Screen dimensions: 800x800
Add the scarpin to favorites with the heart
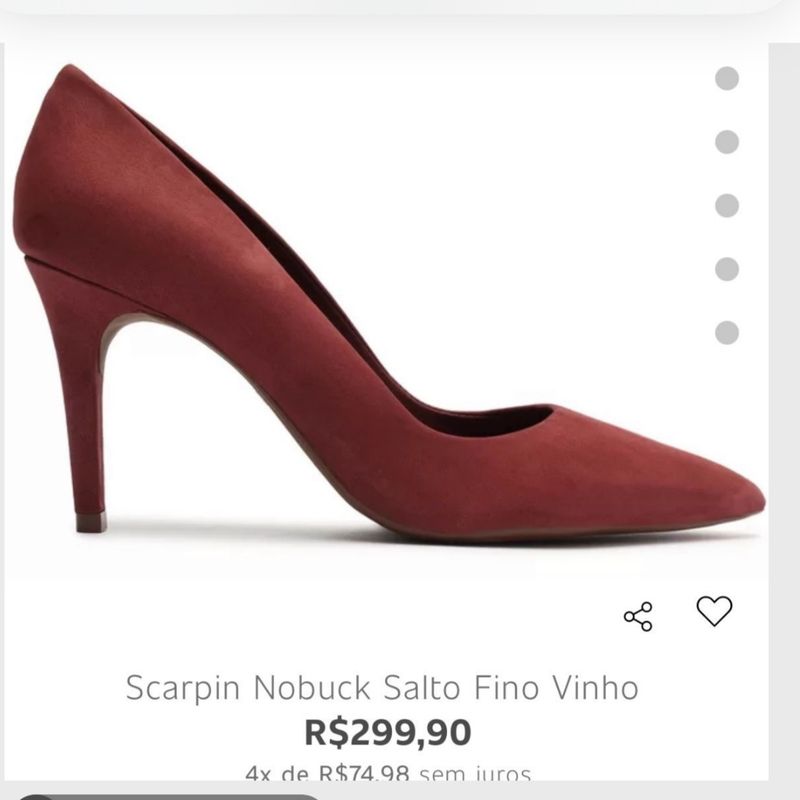(x=714, y=611)
